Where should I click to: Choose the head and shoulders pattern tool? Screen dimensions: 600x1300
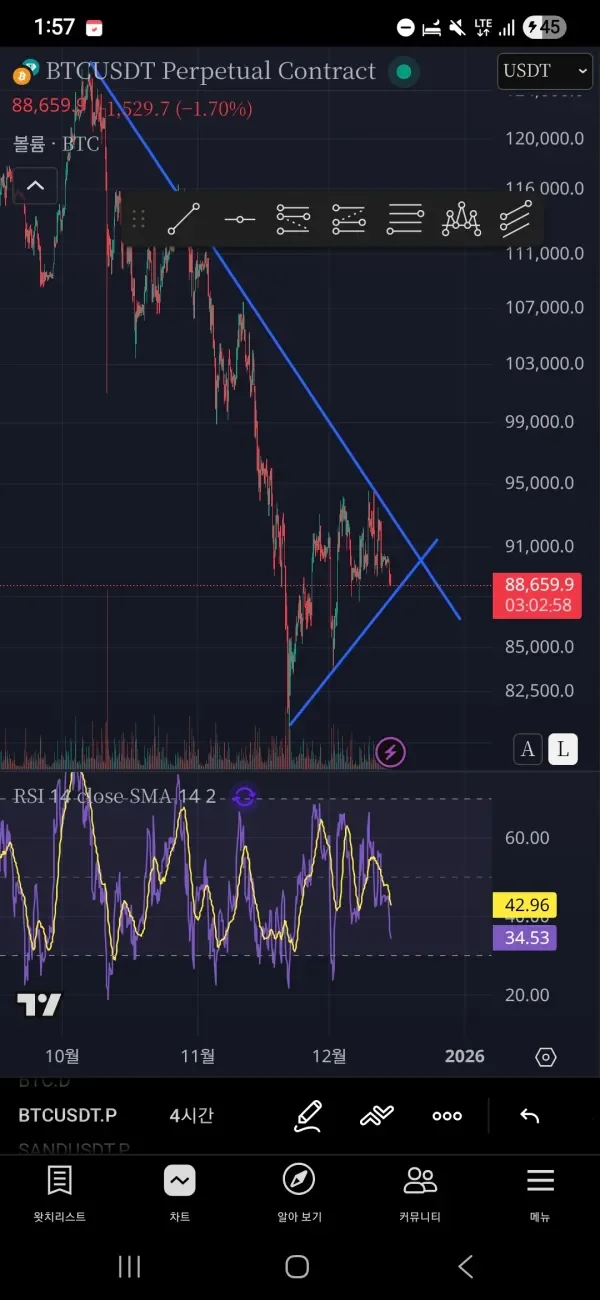[461, 218]
